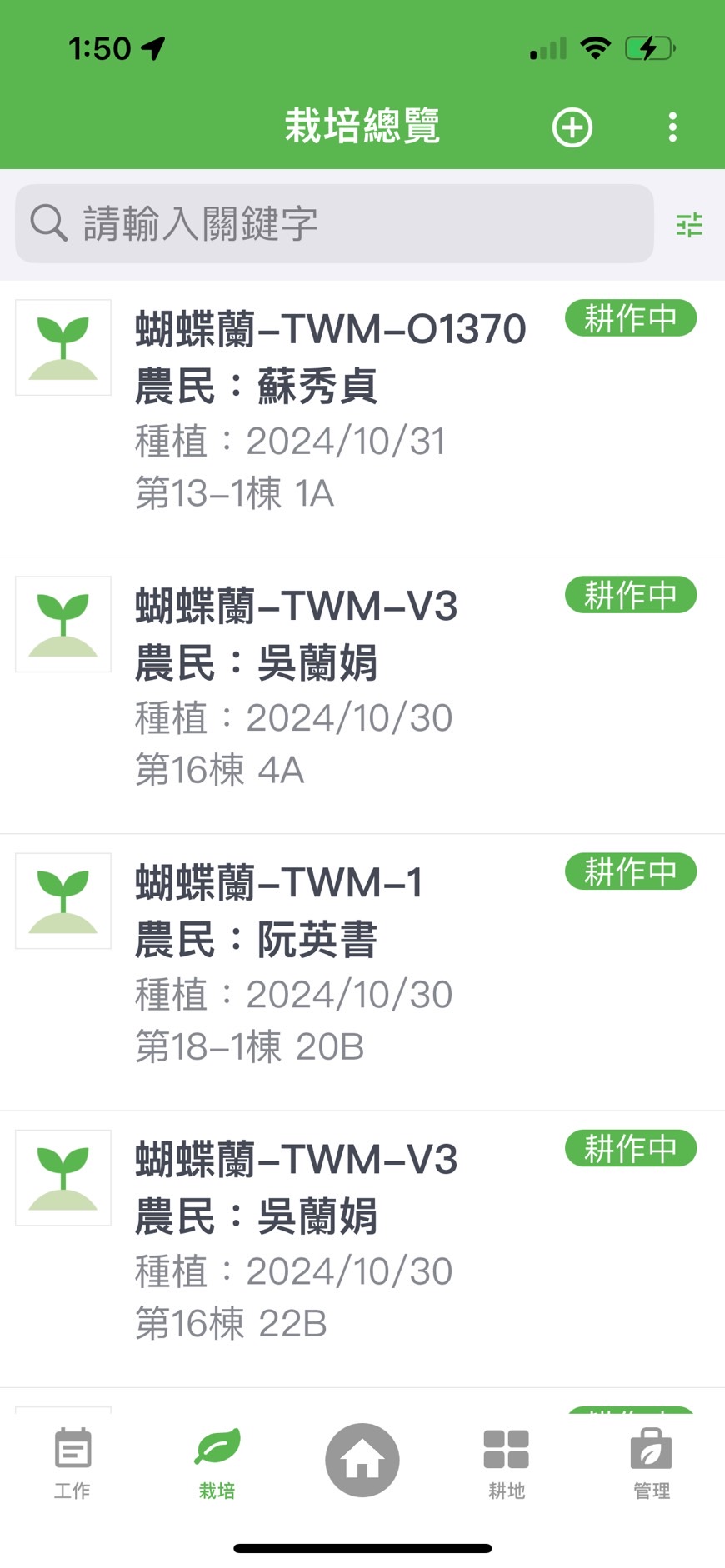Tap the 請輸入關鍵字 search field
This screenshot has width=725, height=1568.
coord(333,224)
